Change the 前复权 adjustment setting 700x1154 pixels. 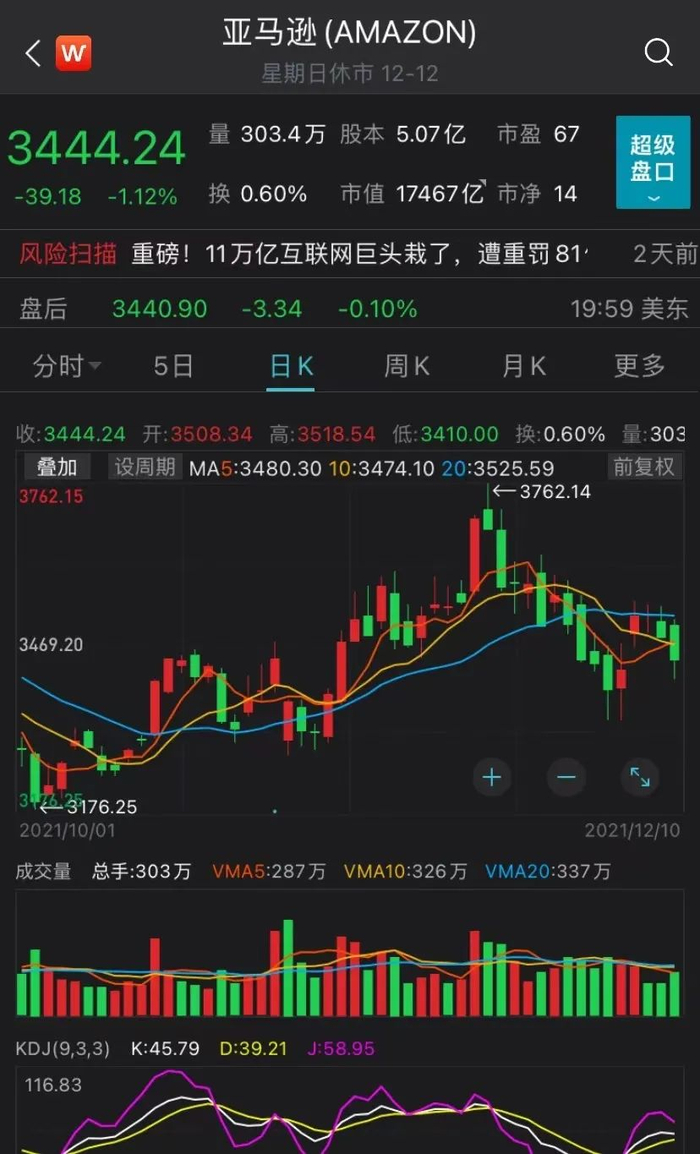[644, 467]
